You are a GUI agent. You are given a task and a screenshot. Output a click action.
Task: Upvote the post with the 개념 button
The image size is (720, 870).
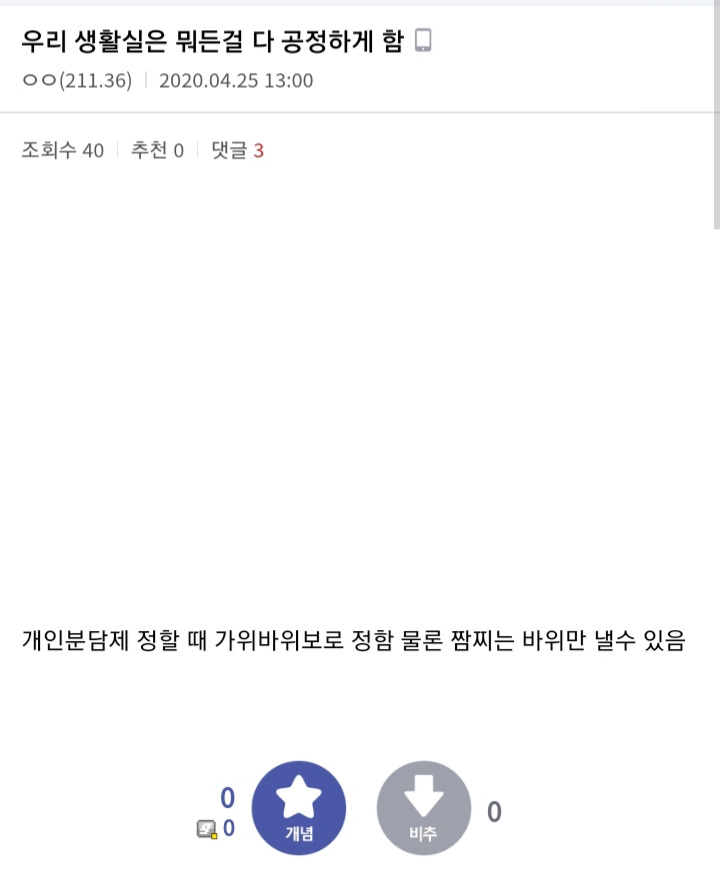(x=299, y=808)
